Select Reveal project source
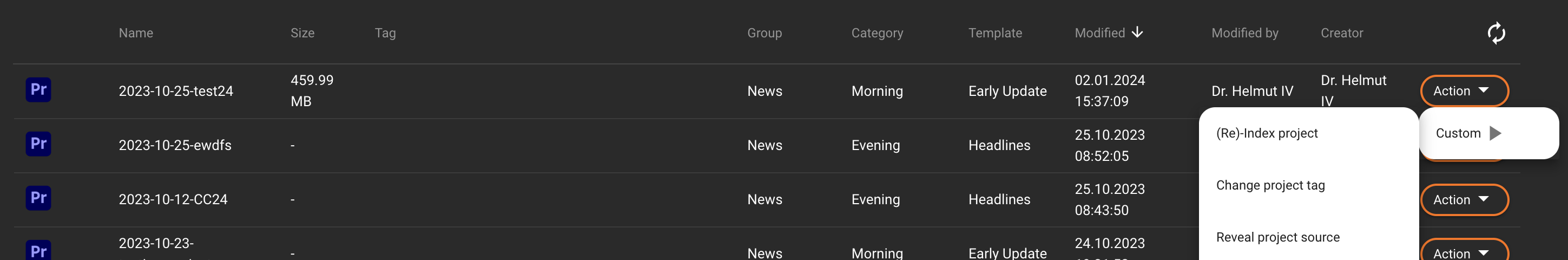The height and width of the screenshot is (260, 1568). coord(1277,237)
